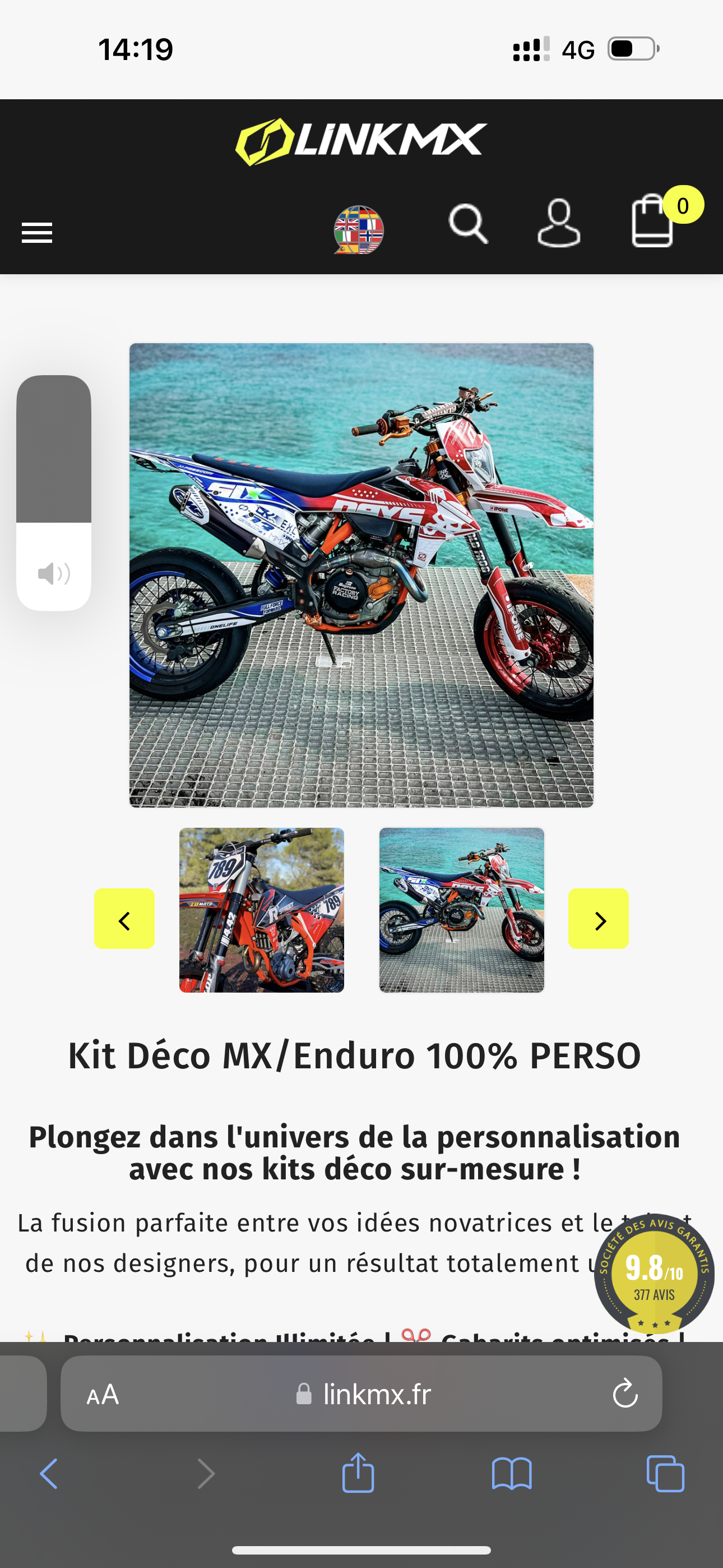The image size is (723, 1568).
Task: Open the site search
Action: click(x=467, y=224)
